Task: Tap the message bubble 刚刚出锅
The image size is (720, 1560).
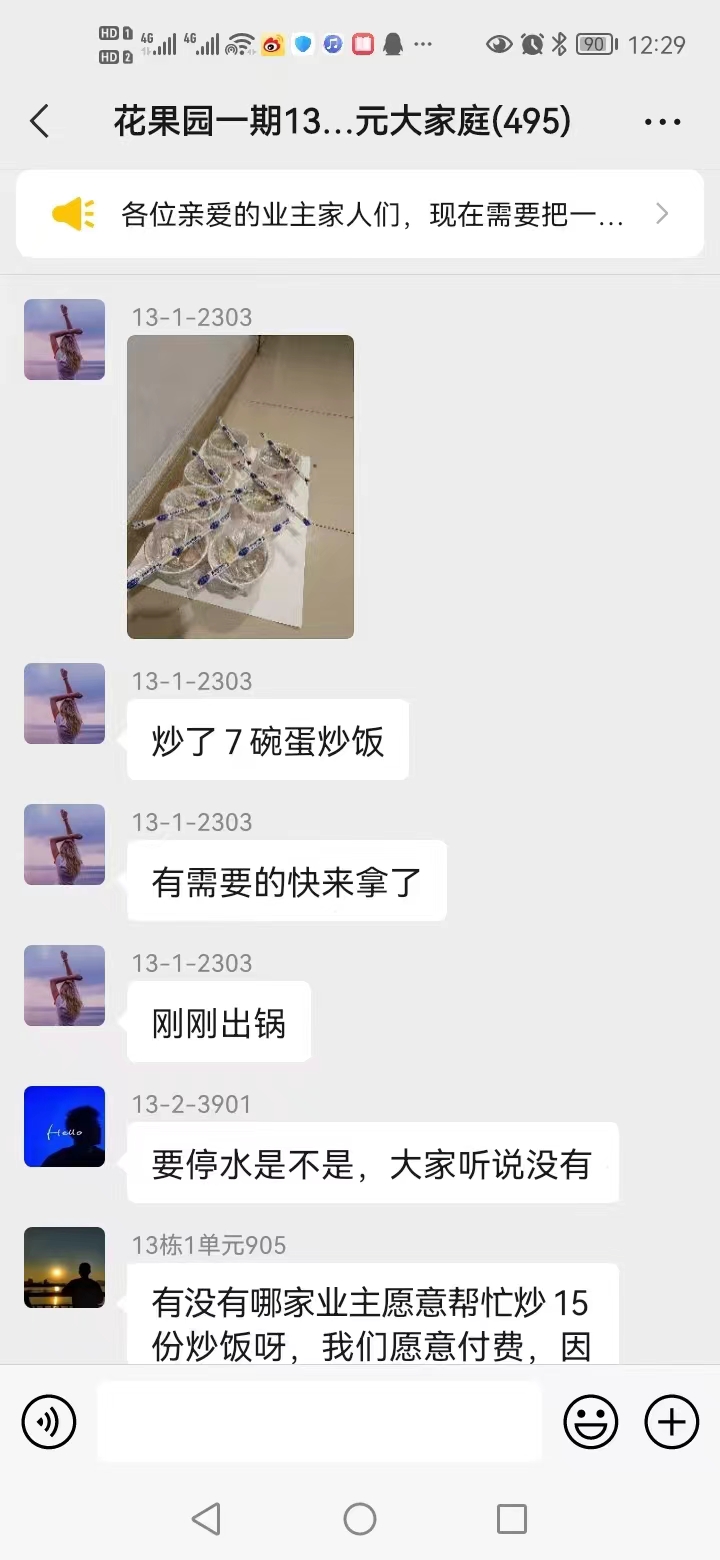Action: coord(218,1021)
